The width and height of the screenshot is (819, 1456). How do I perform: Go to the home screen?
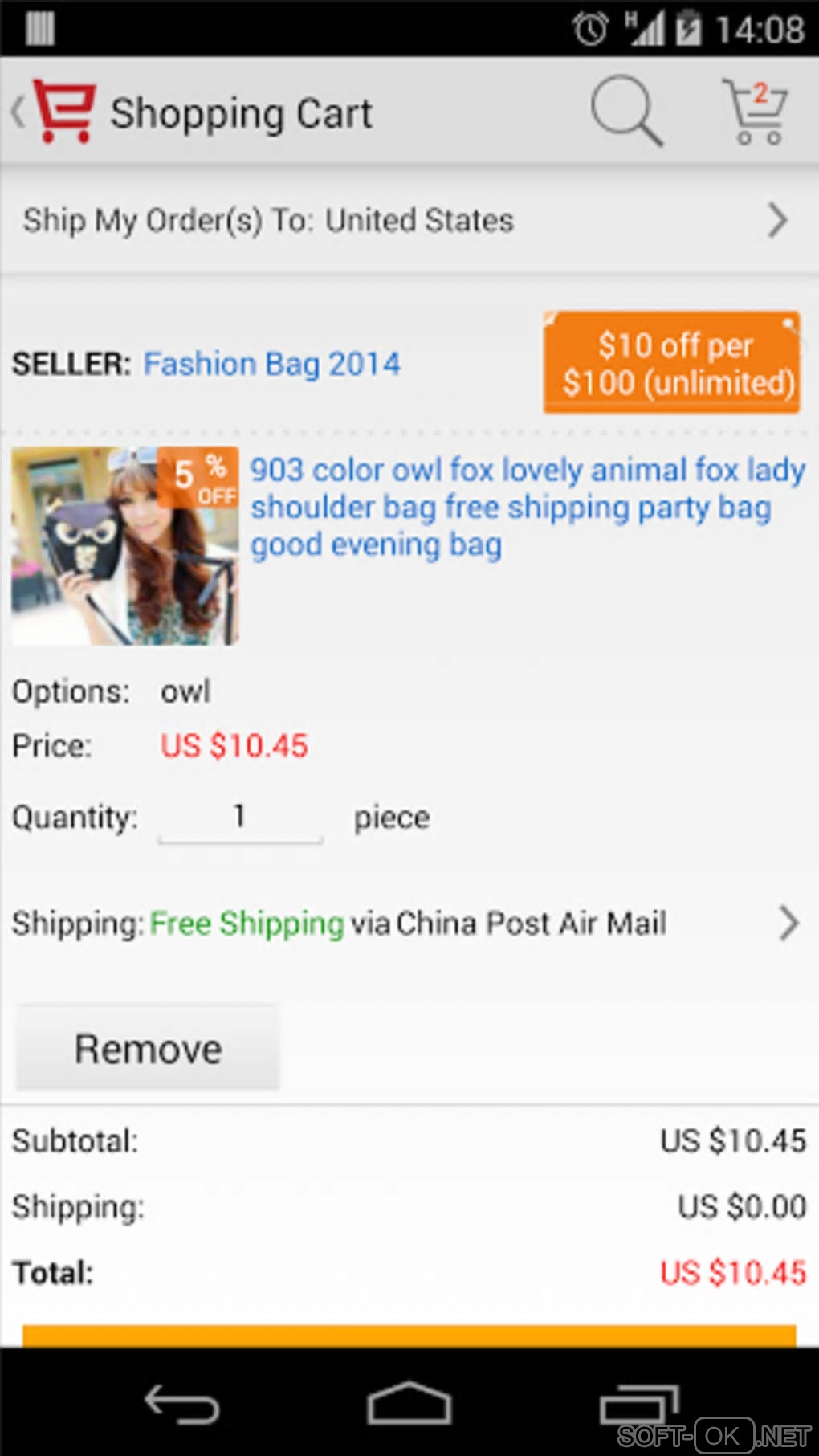point(409,1404)
